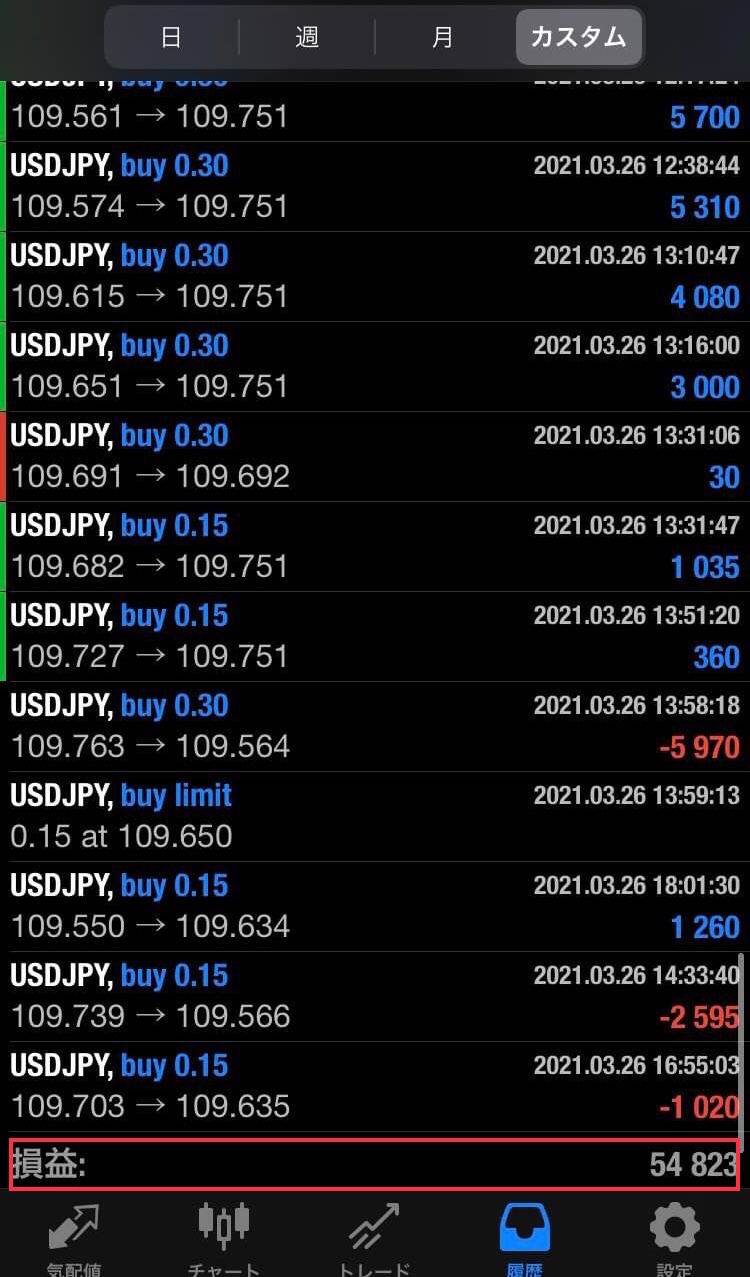Open the USDJPY trade at 16:55:03

coord(375,1086)
